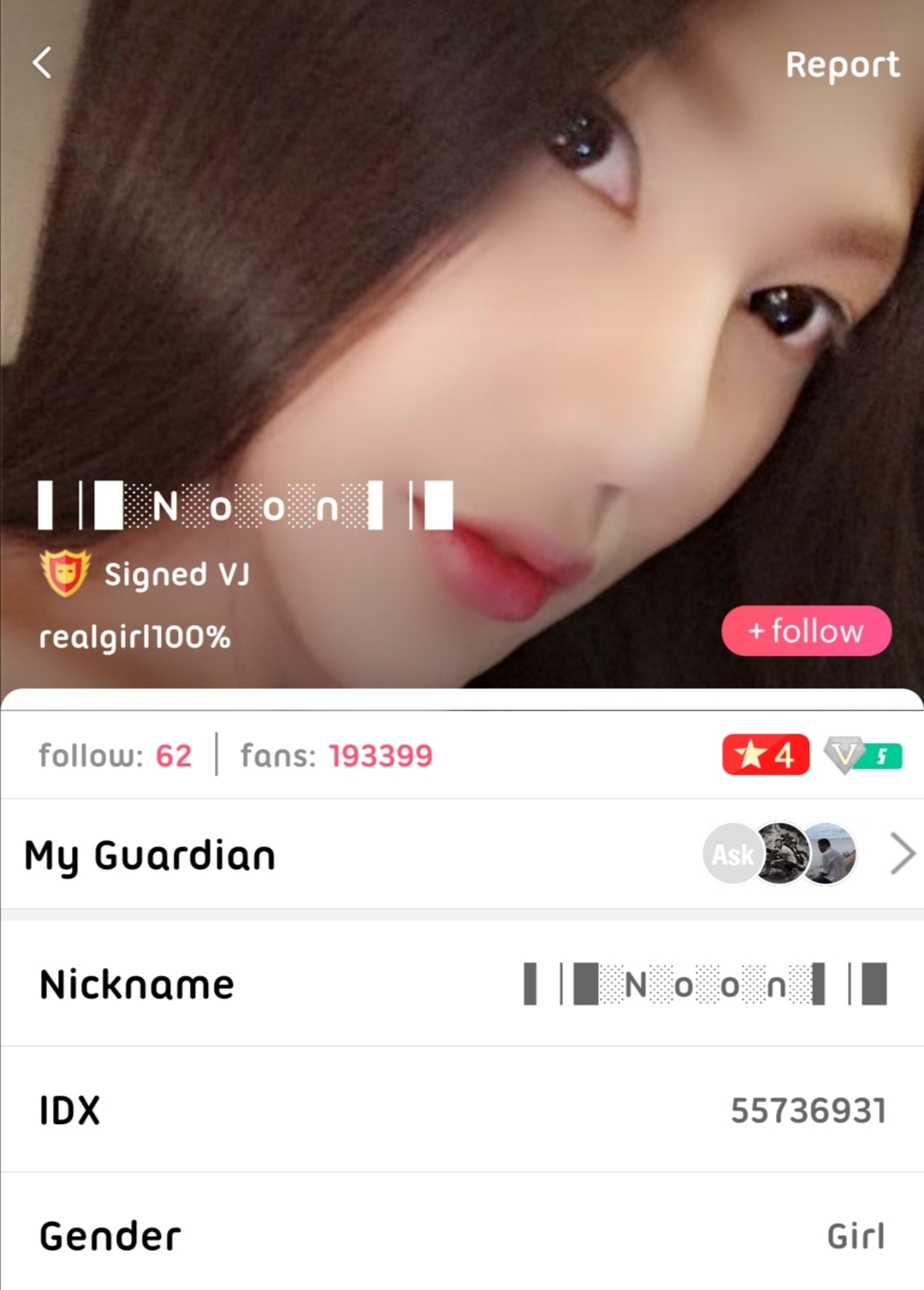The width and height of the screenshot is (924, 1290).
Task: Go back using the top arrow
Action: click(42, 62)
